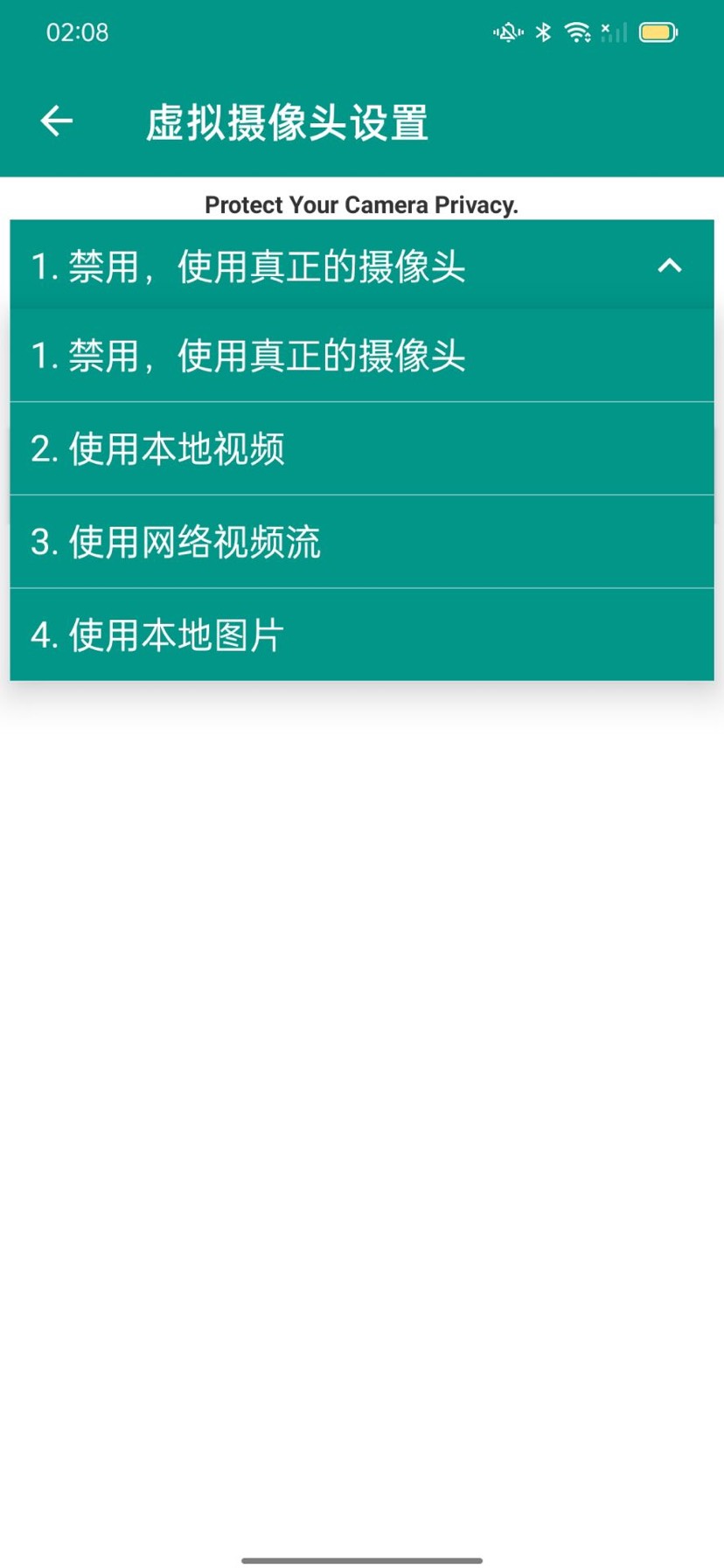Tap the battery indicator icon
724x1568 pixels.
(x=658, y=31)
